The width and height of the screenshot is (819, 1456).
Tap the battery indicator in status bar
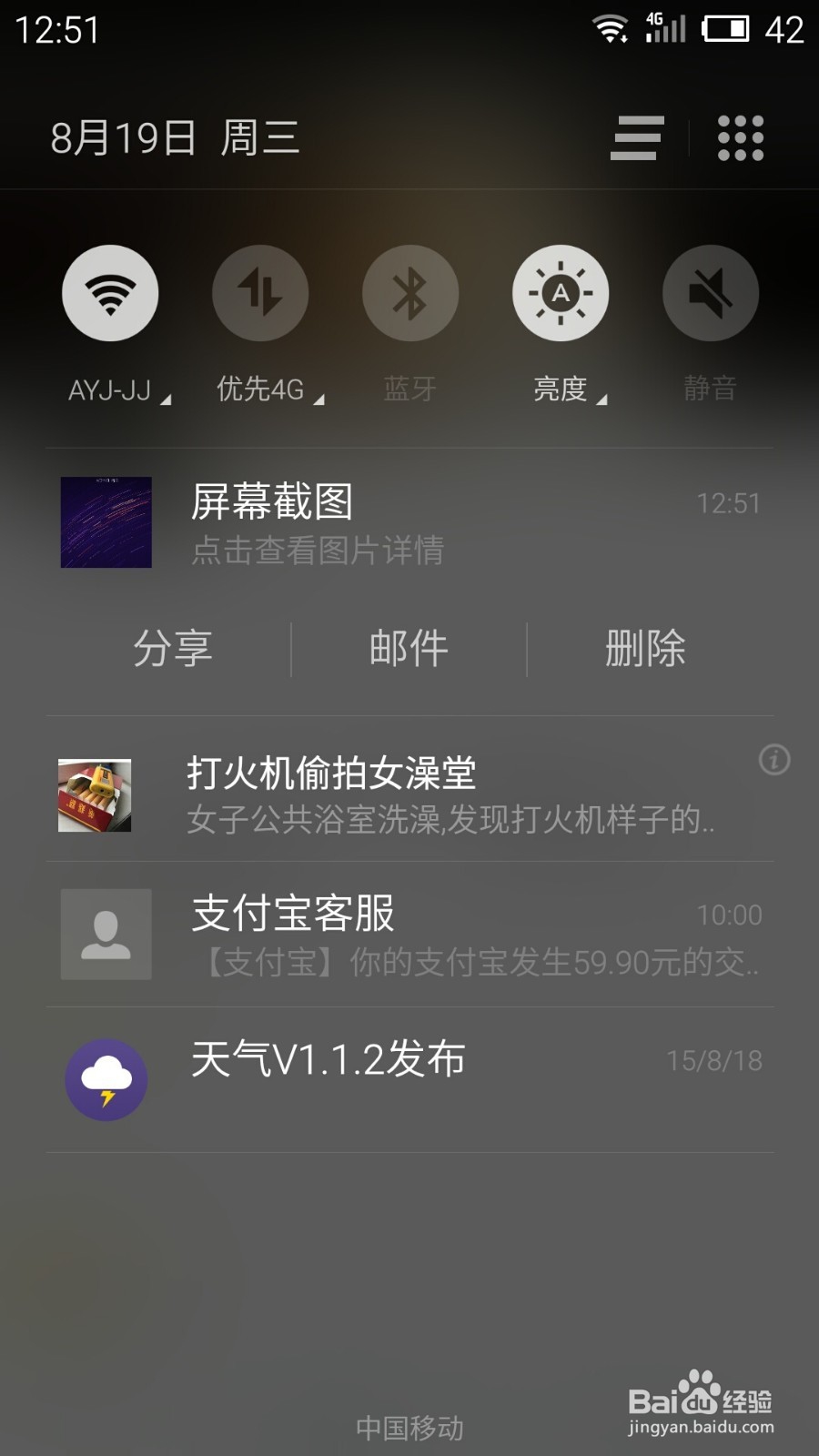pos(723,29)
